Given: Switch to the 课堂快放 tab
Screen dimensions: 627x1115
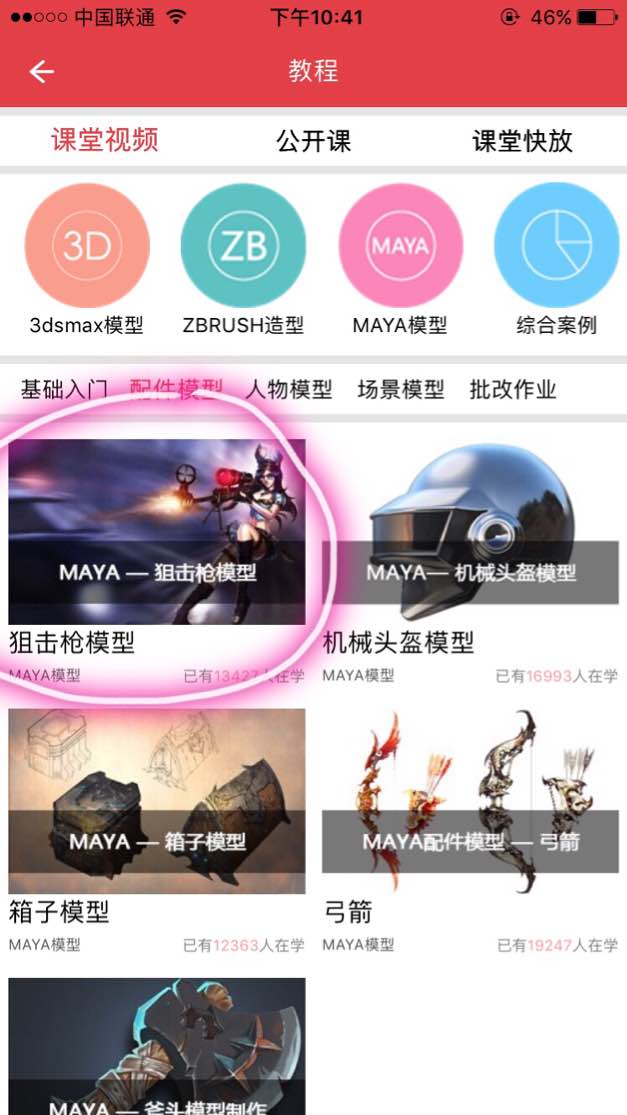Looking at the screenshot, I should click(x=522, y=140).
